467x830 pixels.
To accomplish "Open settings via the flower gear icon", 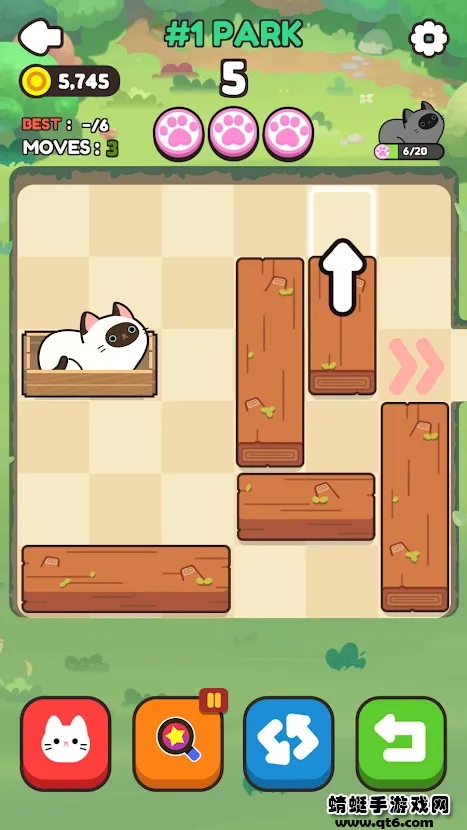I will tap(429, 38).
